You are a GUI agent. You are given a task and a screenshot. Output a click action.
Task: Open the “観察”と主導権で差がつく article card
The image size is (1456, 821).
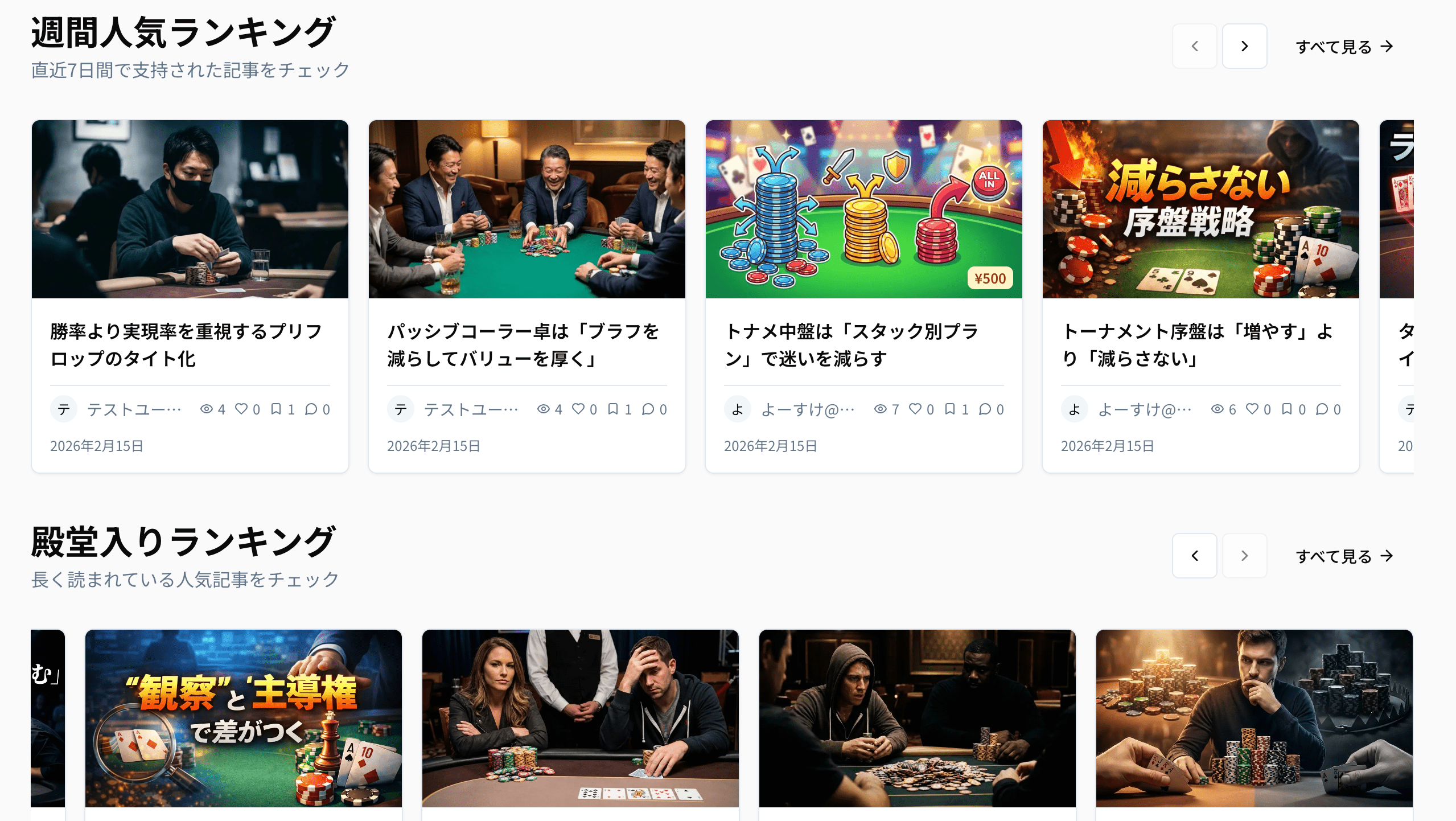244,719
